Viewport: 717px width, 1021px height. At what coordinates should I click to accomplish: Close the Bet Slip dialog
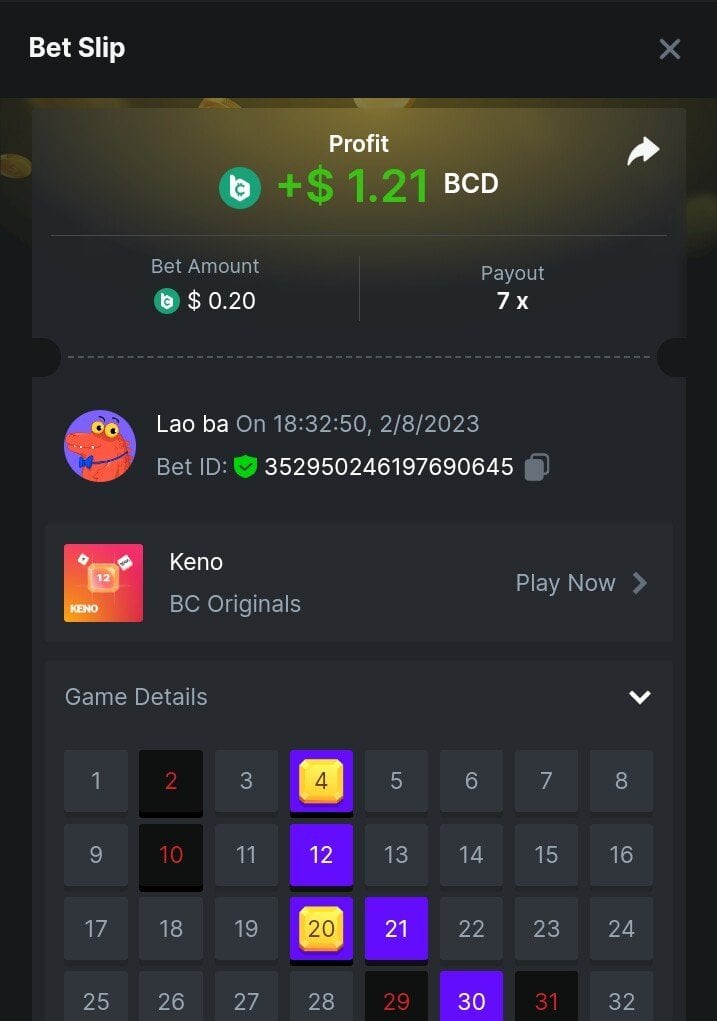tap(669, 49)
